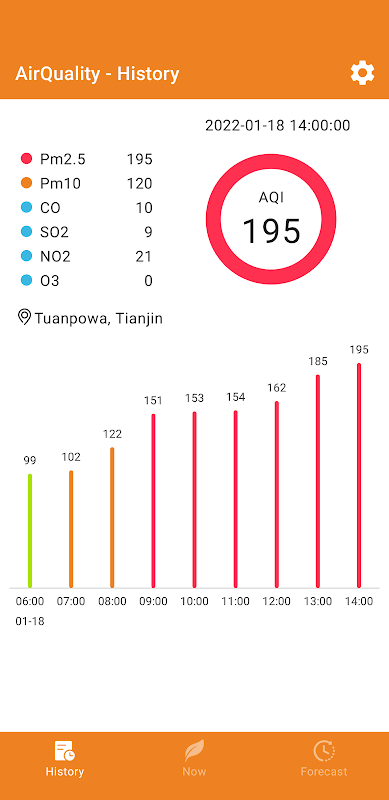Open the settings gear icon
The image size is (389, 800).
(x=362, y=73)
